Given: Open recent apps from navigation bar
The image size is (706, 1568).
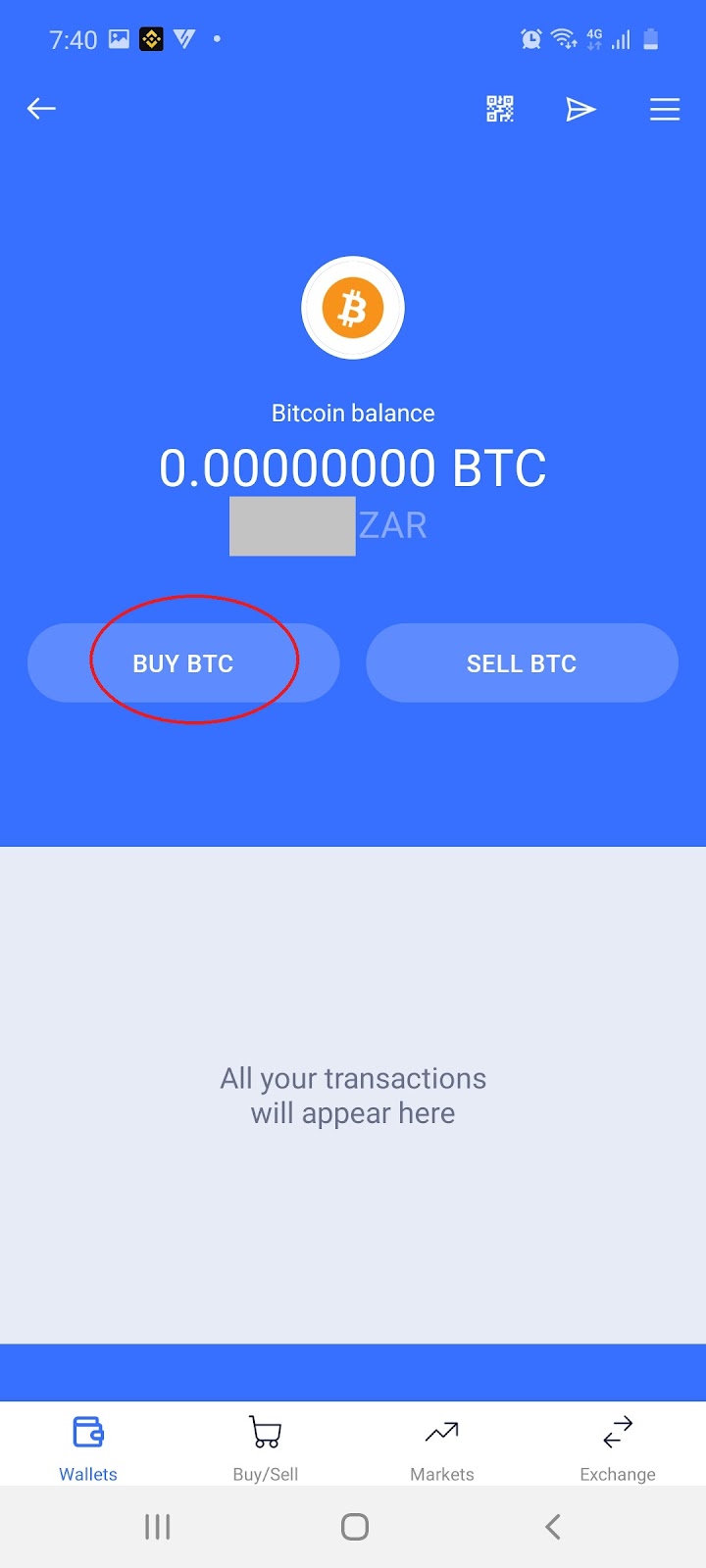Looking at the screenshot, I should 157,1527.
